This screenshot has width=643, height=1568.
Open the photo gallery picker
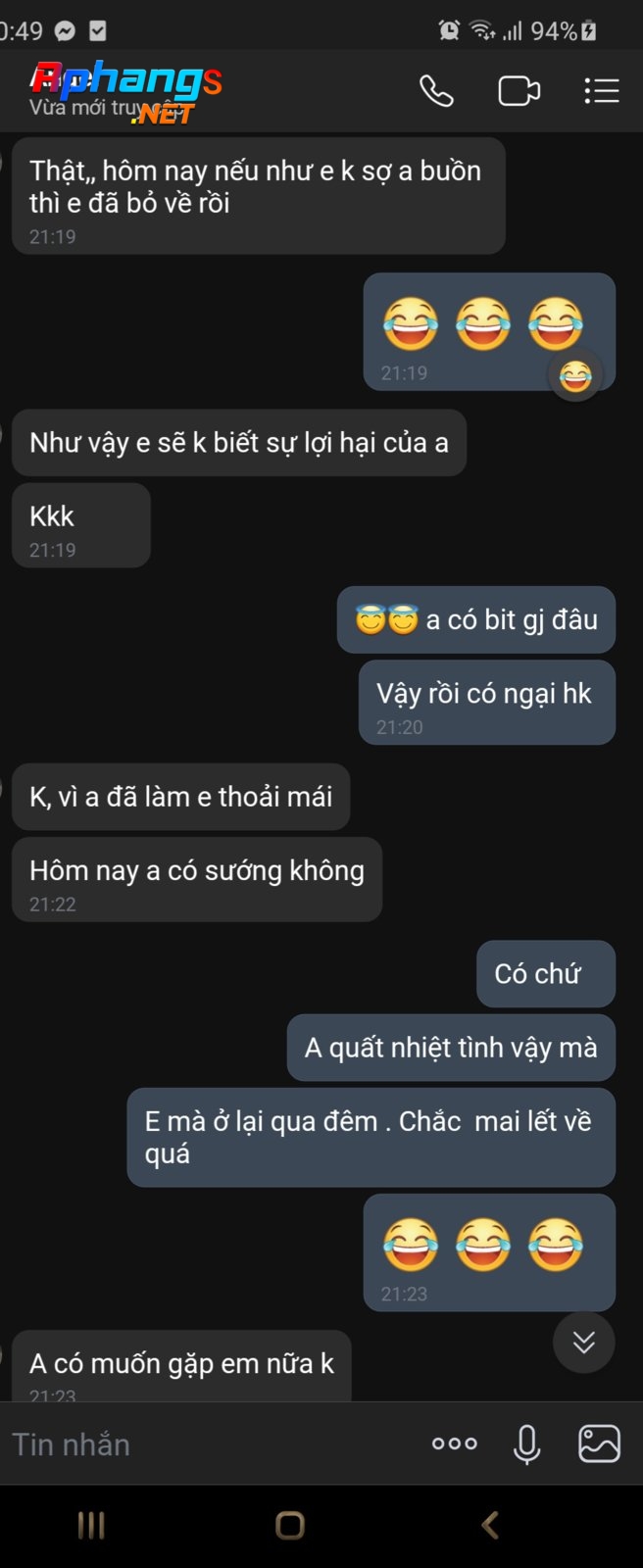(599, 1444)
